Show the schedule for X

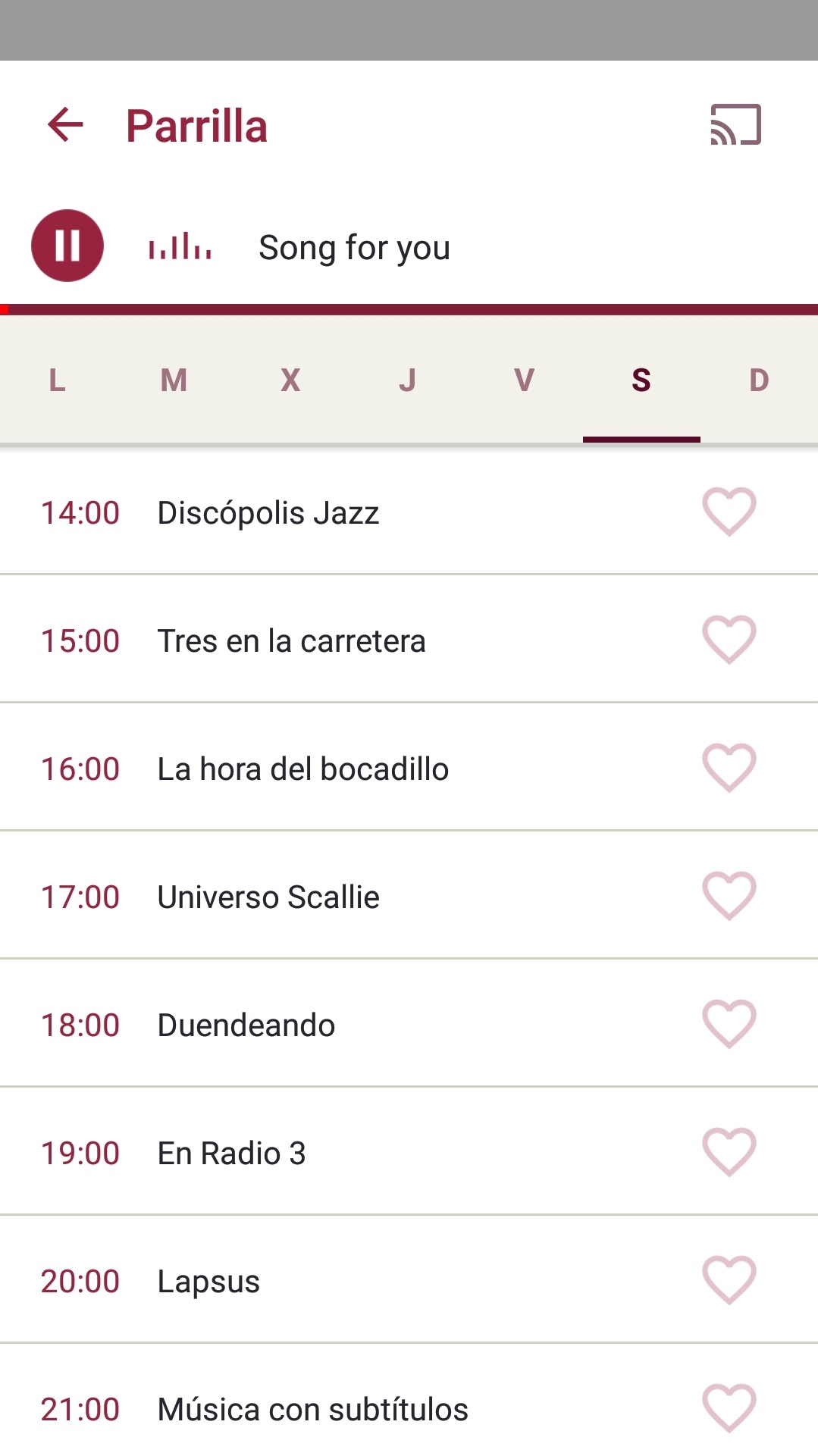pos(290,380)
